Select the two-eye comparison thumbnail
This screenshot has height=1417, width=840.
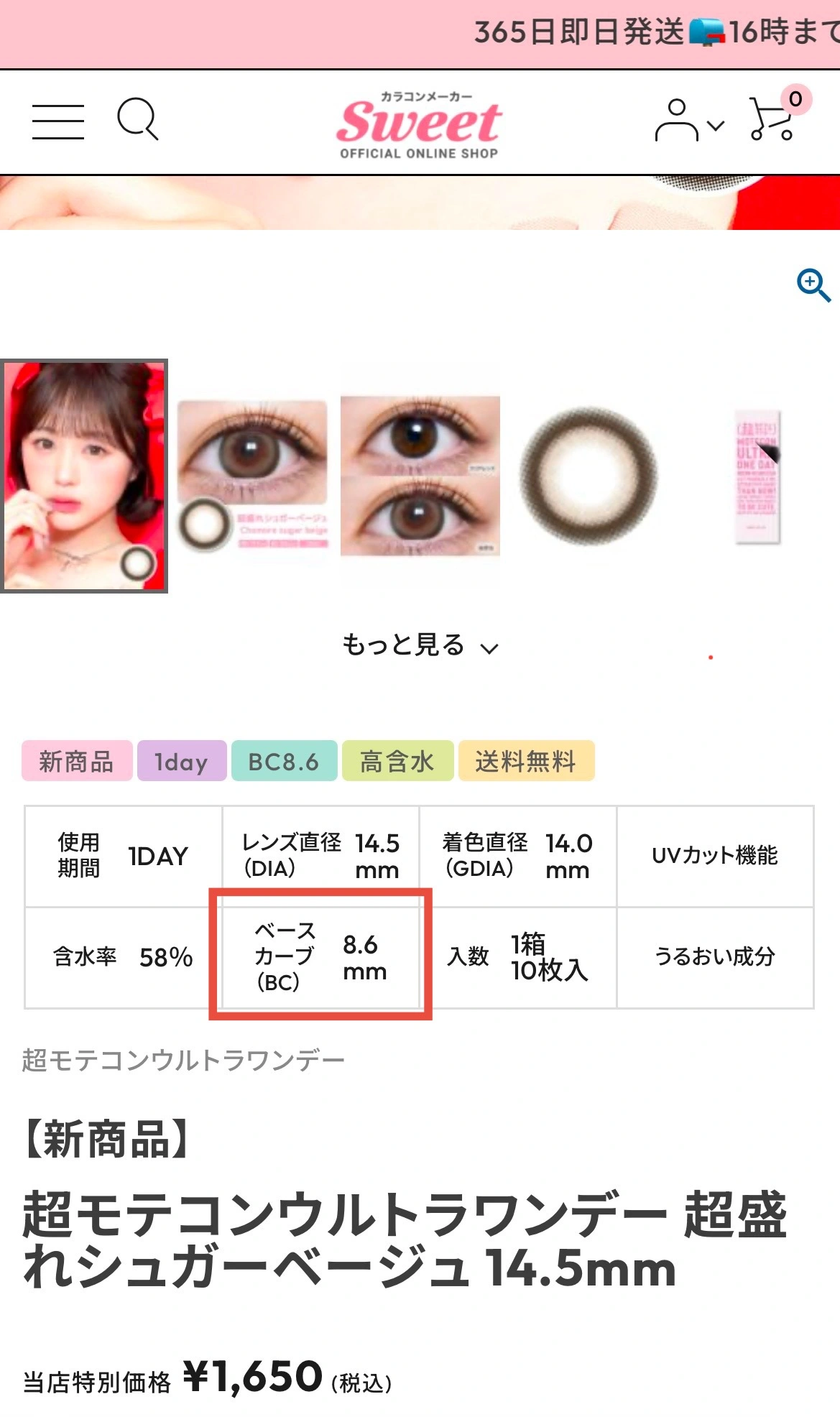420,476
